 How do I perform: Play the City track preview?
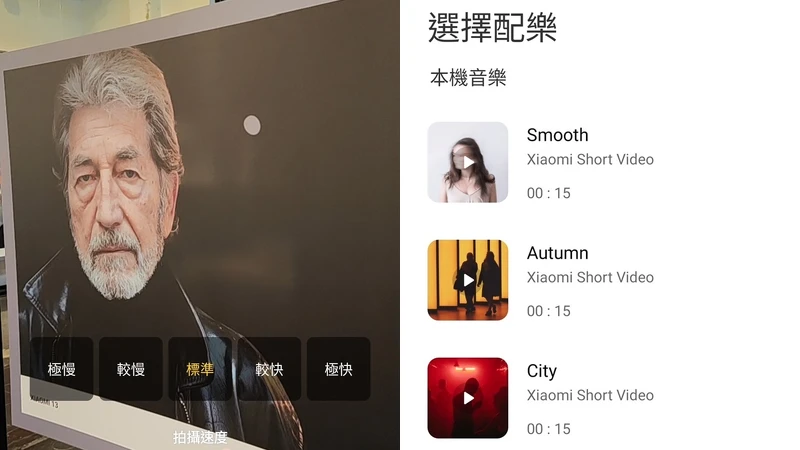pos(468,398)
